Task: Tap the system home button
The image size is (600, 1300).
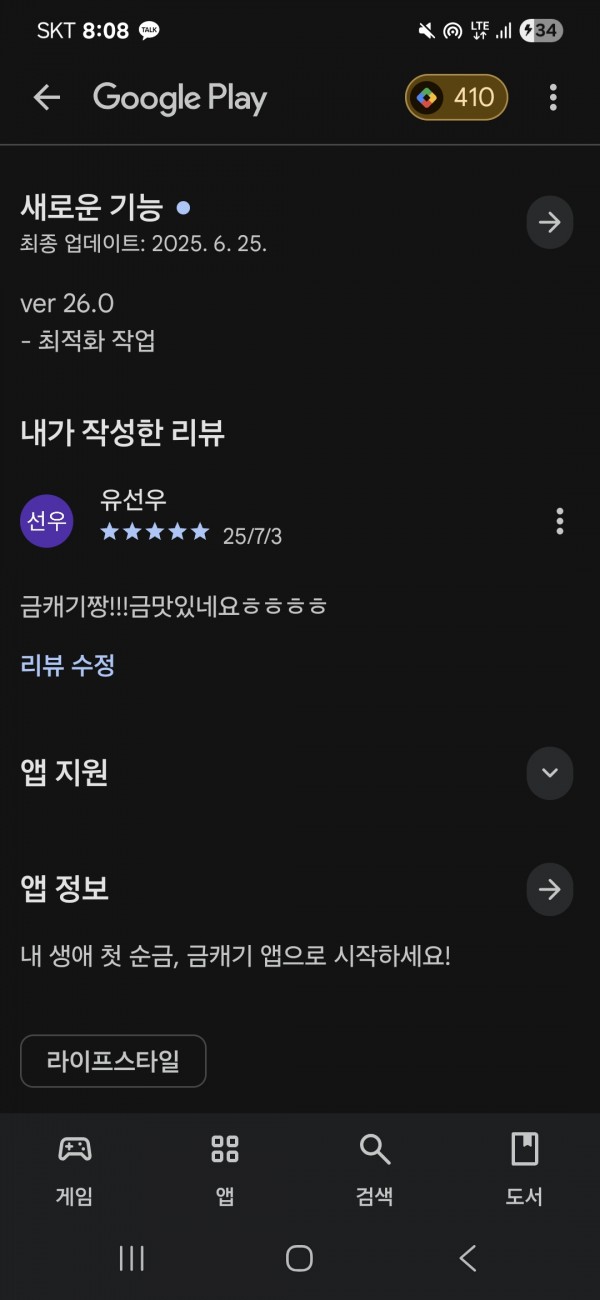Action: (299, 1258)
